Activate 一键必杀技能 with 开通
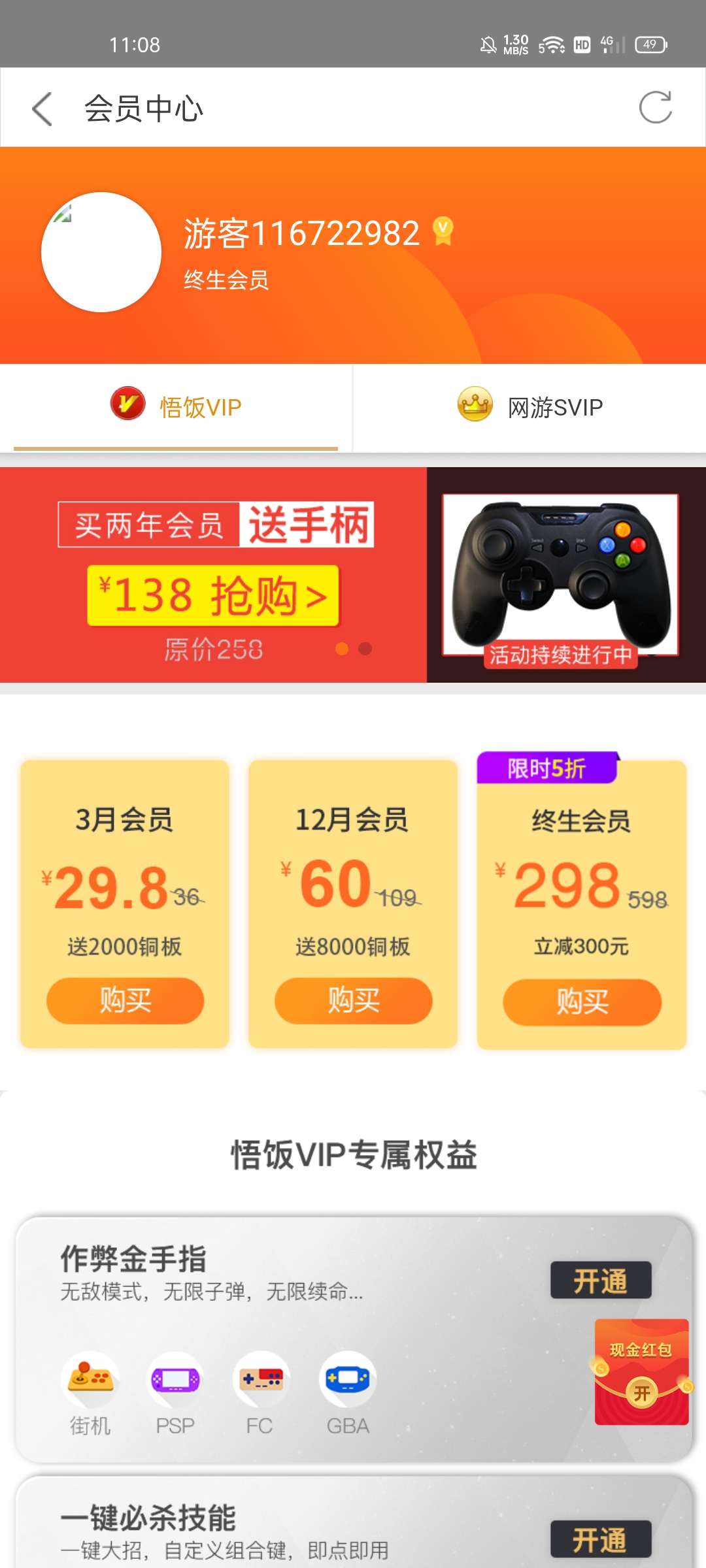This screenshot has height=1568, width=706. 600,1539
